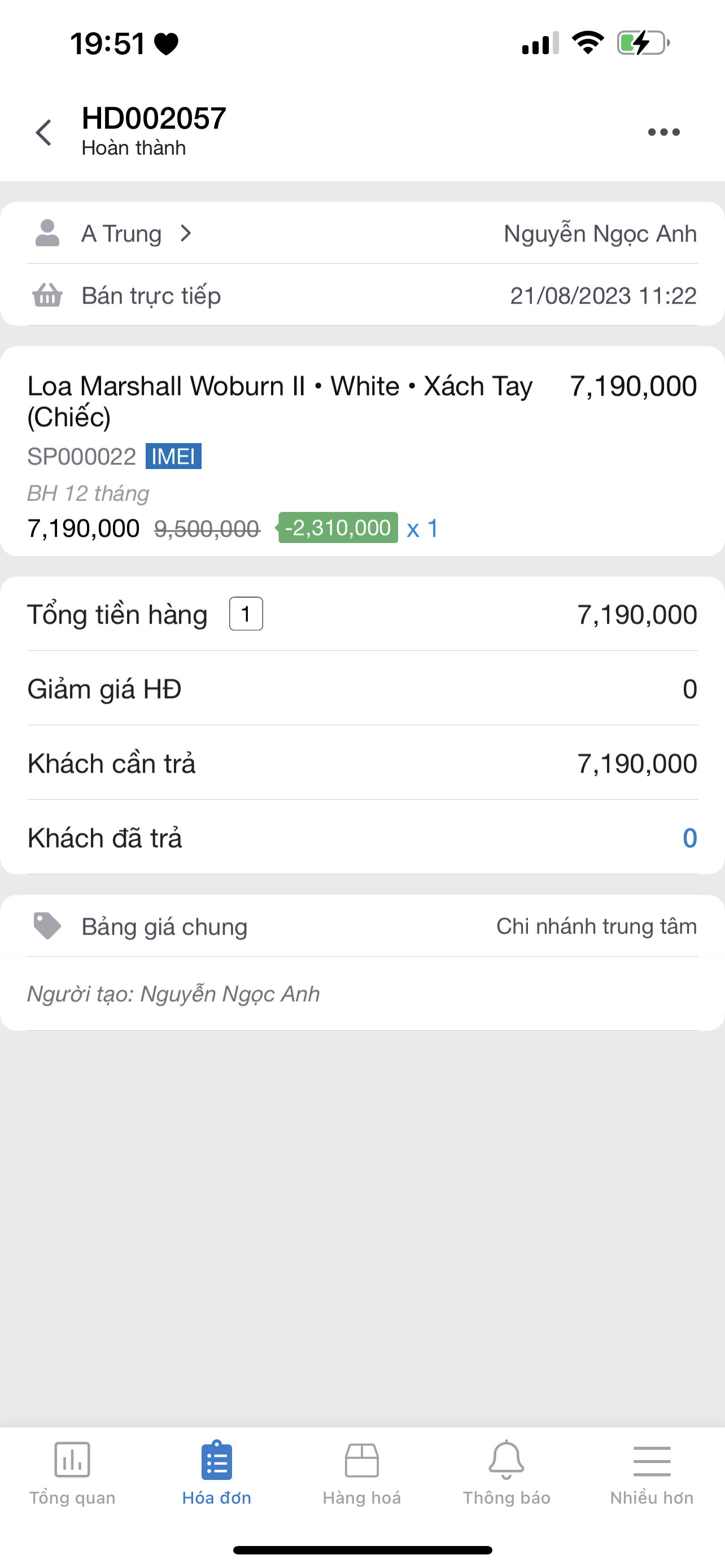Open Loa Marshall Woburn II product item
Image resolution: width=725 pixels, height=1568 pixels.
tap(362, 451)
